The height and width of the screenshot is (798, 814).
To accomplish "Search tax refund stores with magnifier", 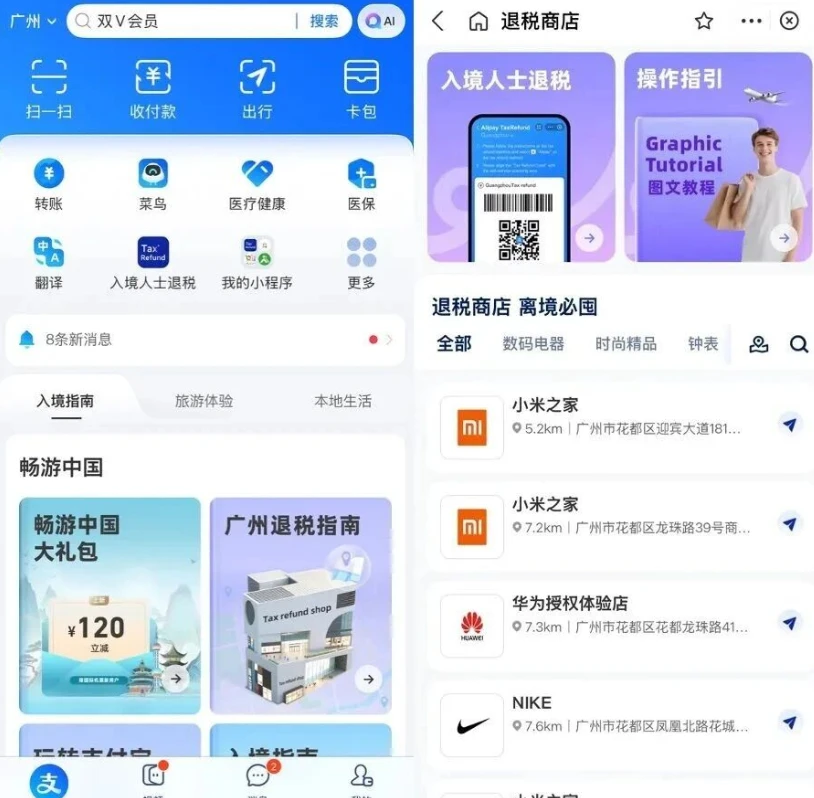I will 798,344.
